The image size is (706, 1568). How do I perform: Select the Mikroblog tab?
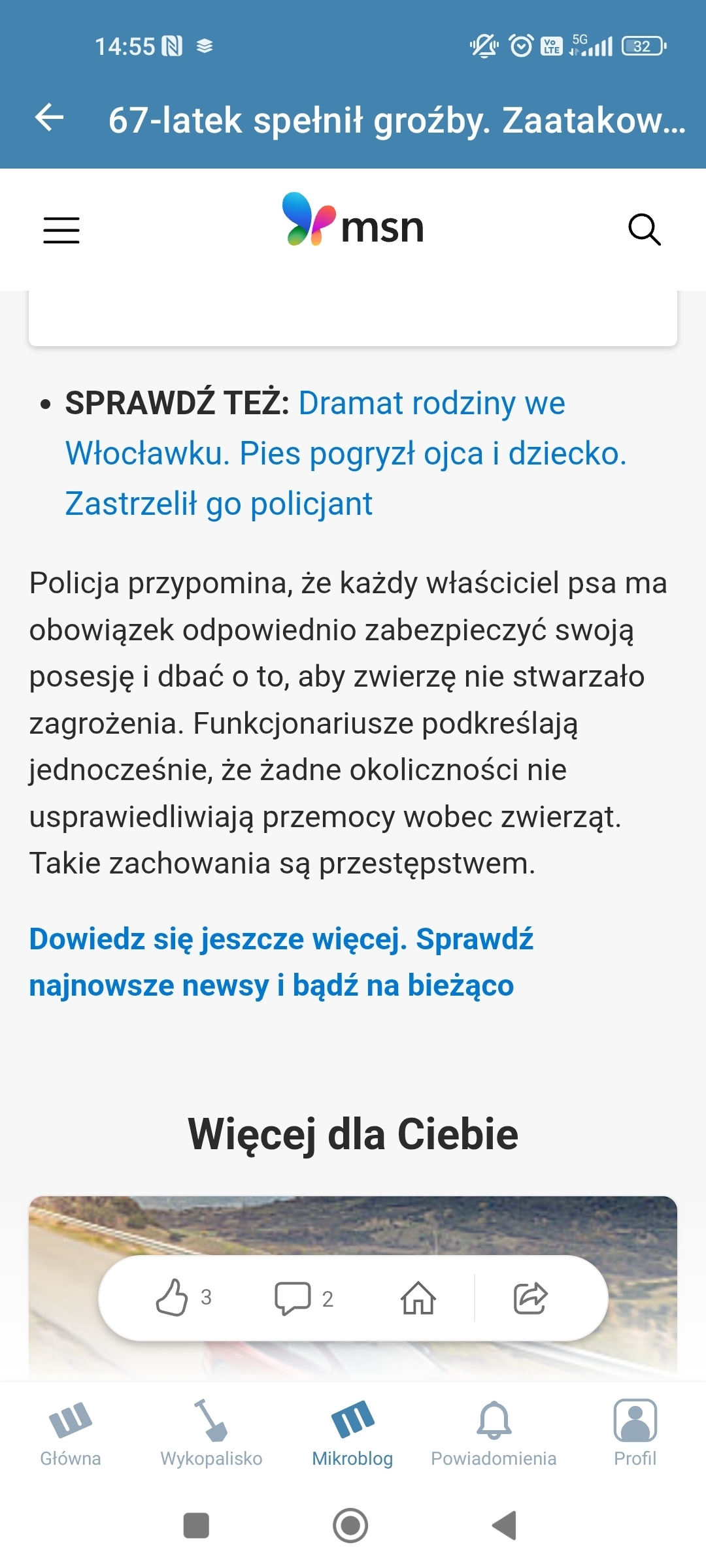click(x=352, y=1433)
